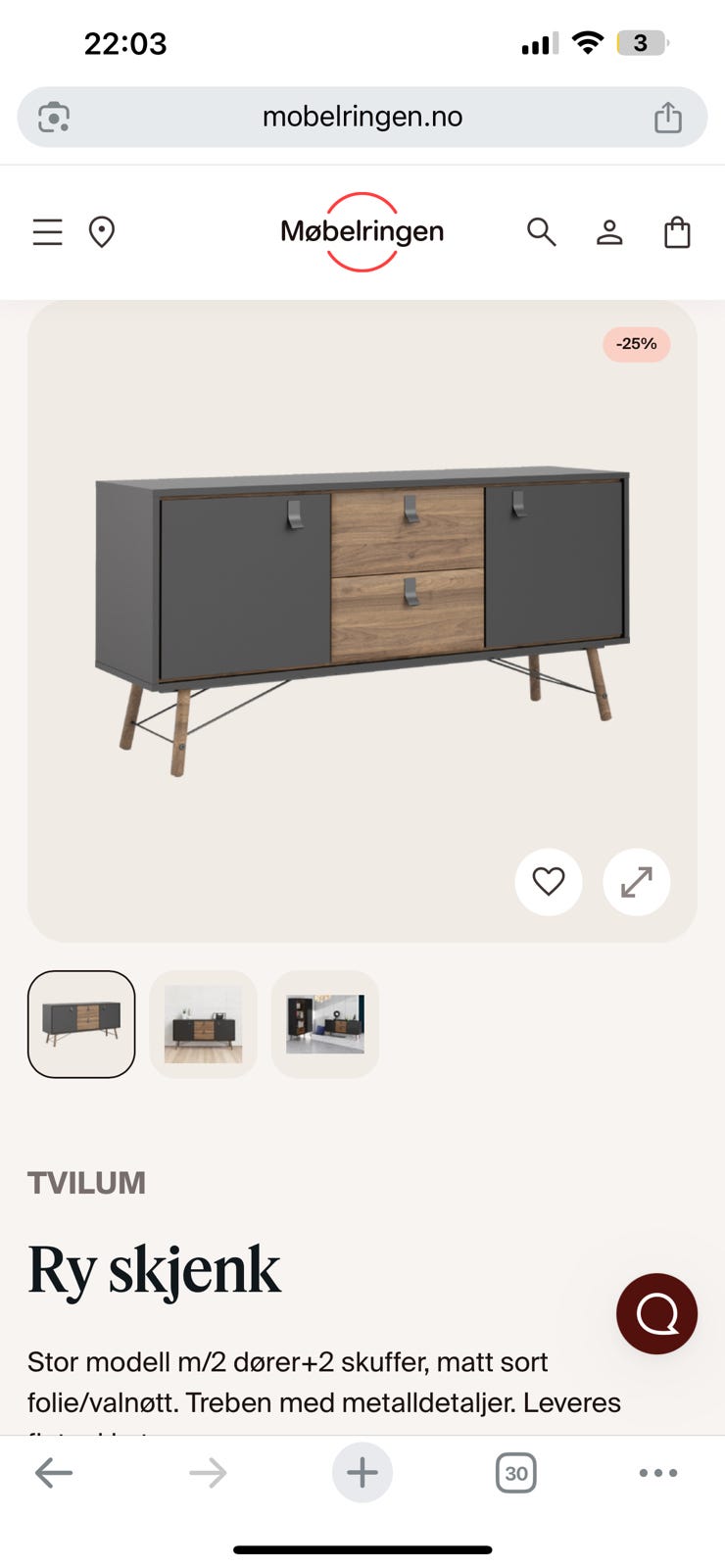The width and height of the screenshot is (725, 1568).
Task: Tap the Møbelringen logo to go home
Action: (362, 231)
